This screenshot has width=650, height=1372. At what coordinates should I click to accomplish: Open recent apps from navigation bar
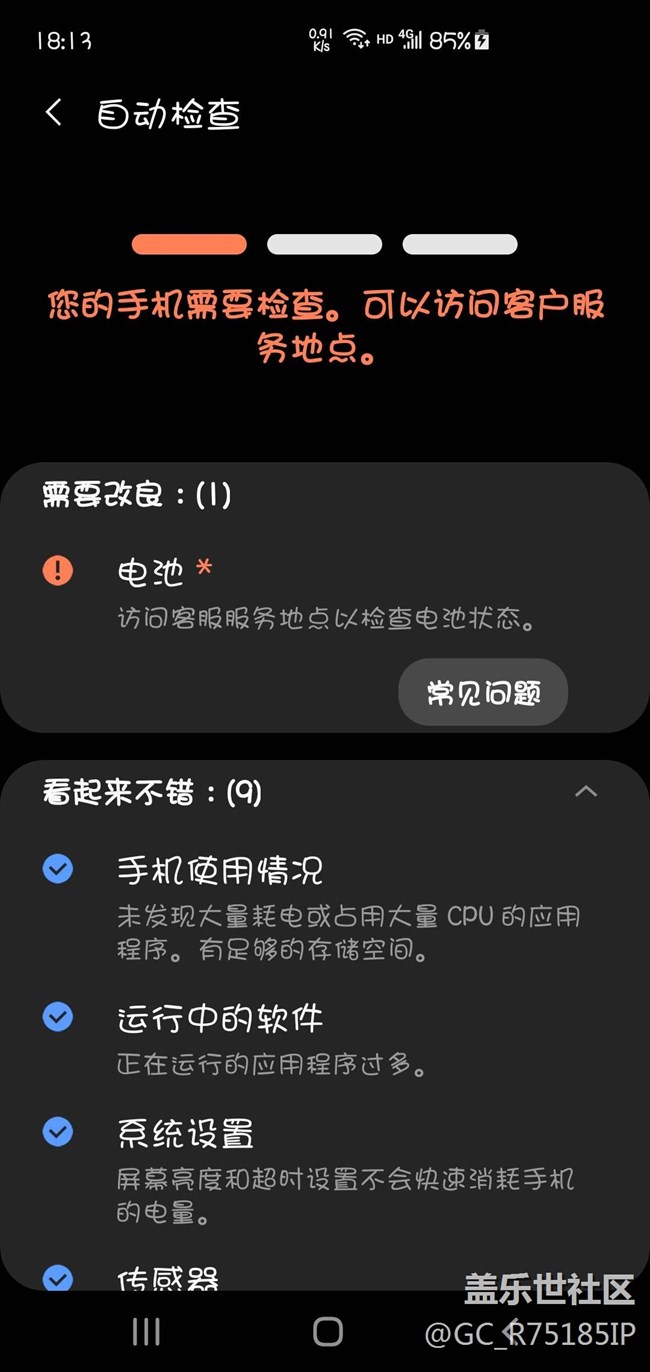[x=146, y=1331]
